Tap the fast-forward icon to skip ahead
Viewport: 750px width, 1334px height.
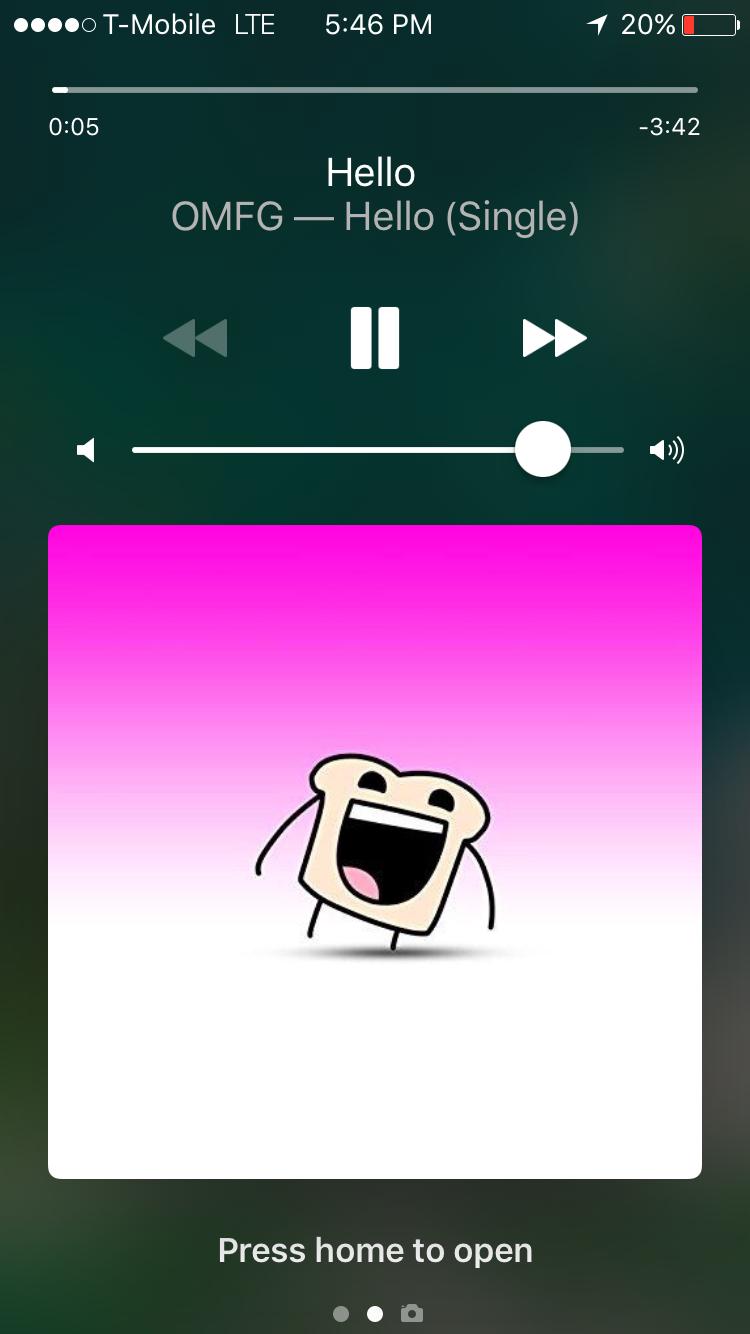coord(554,338)
